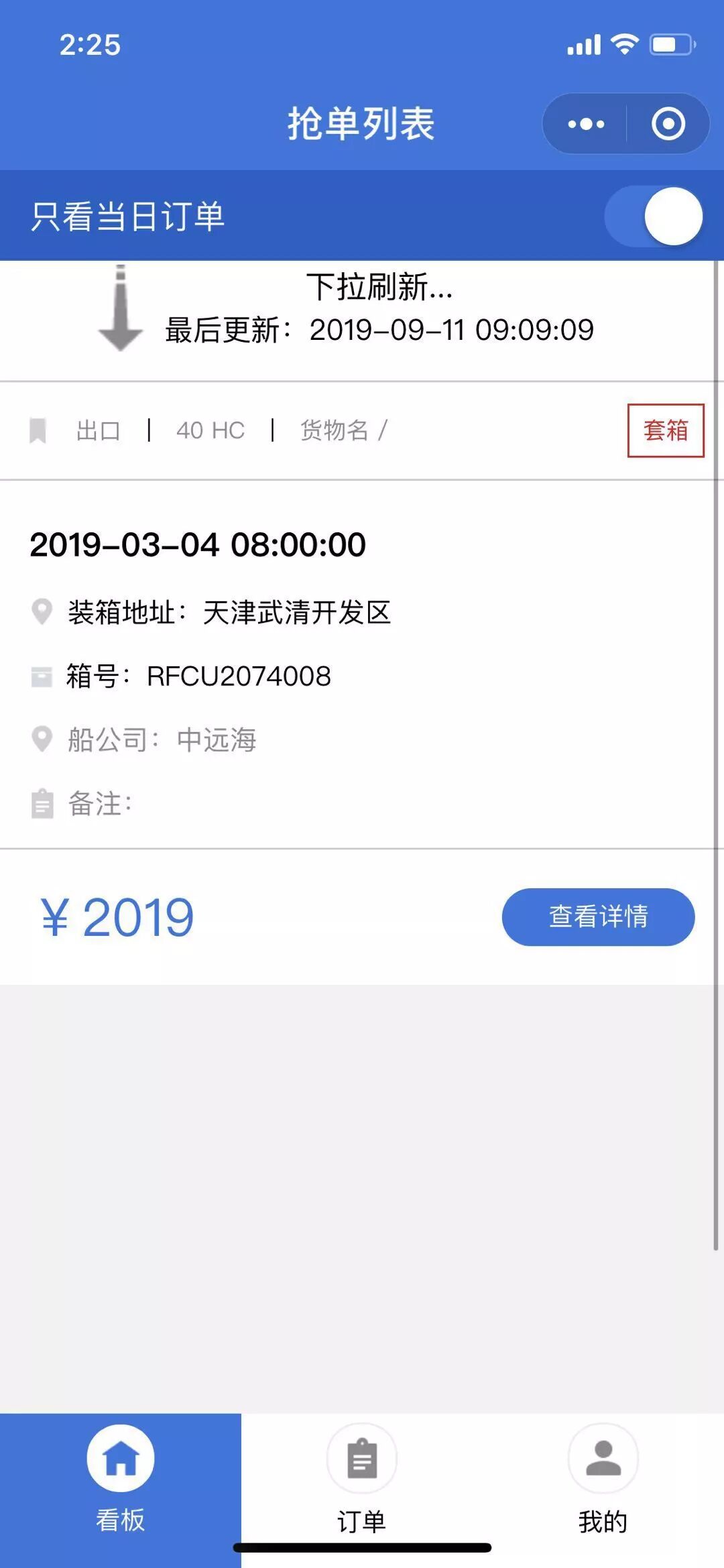The height and width of the screenshot is (1568, 724).
Task: Close the mini program via the circle icon
Action: (x=668, y=124)
